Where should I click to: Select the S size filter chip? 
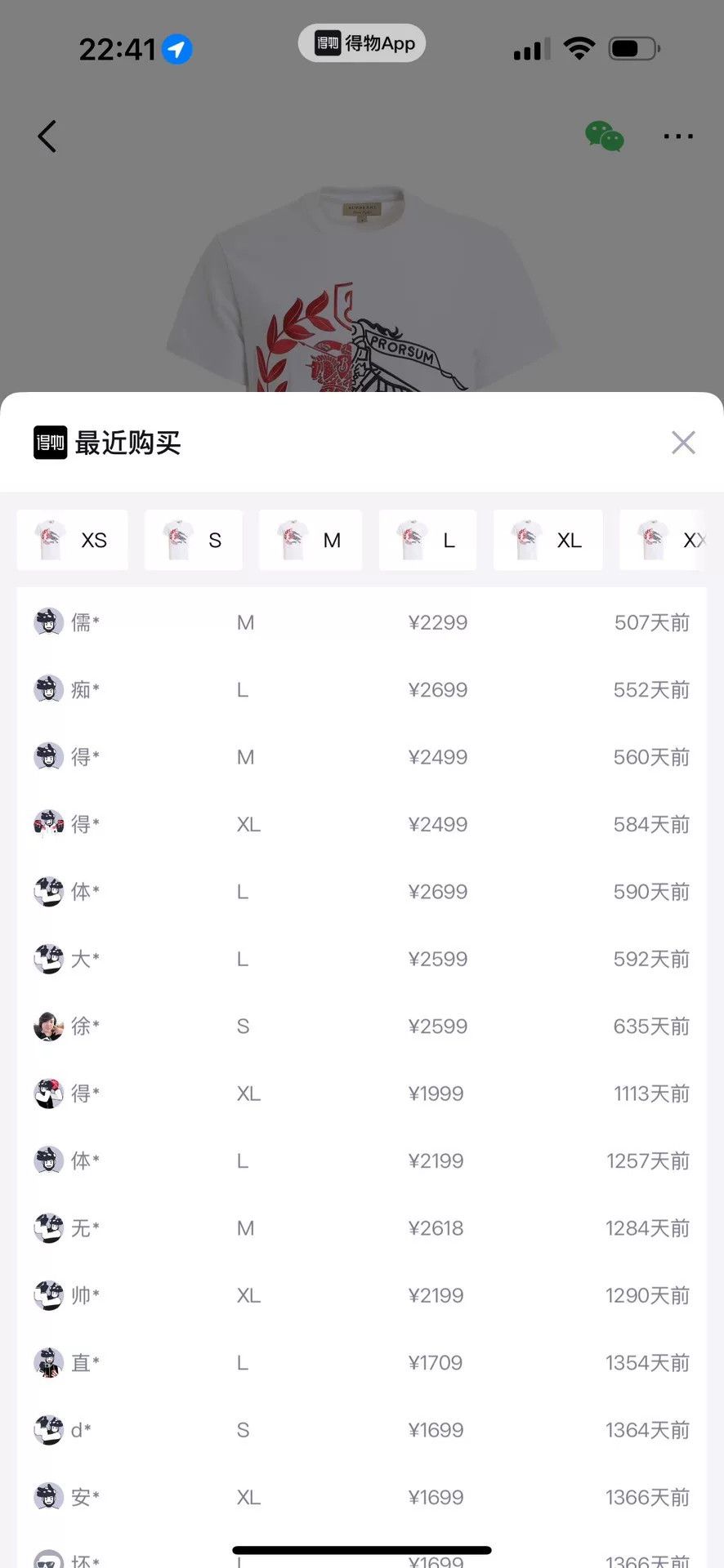click(194, 540)
